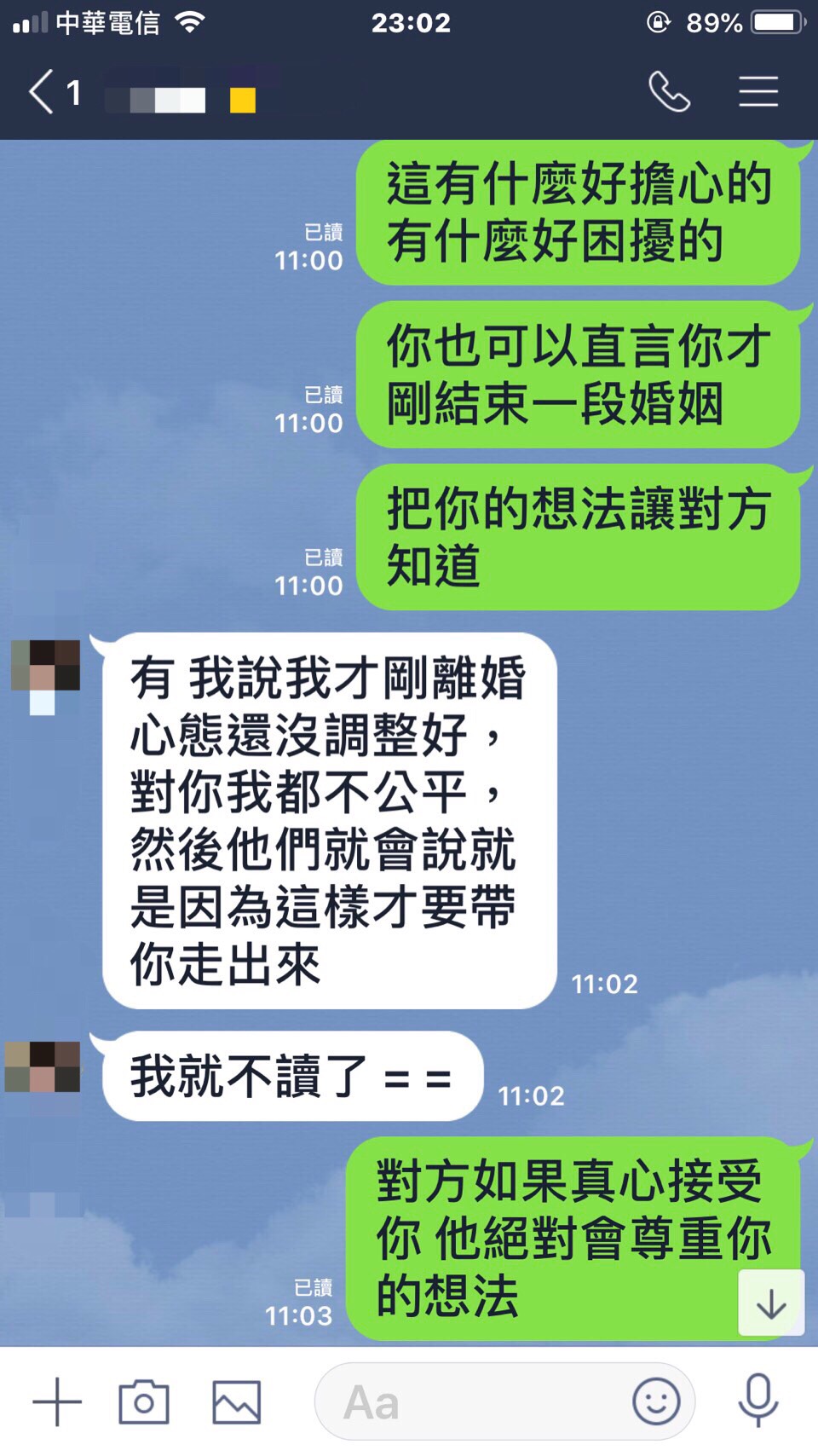Jump to the latest message
This screenshot has width=818, height=1456.
[770, 1303]
